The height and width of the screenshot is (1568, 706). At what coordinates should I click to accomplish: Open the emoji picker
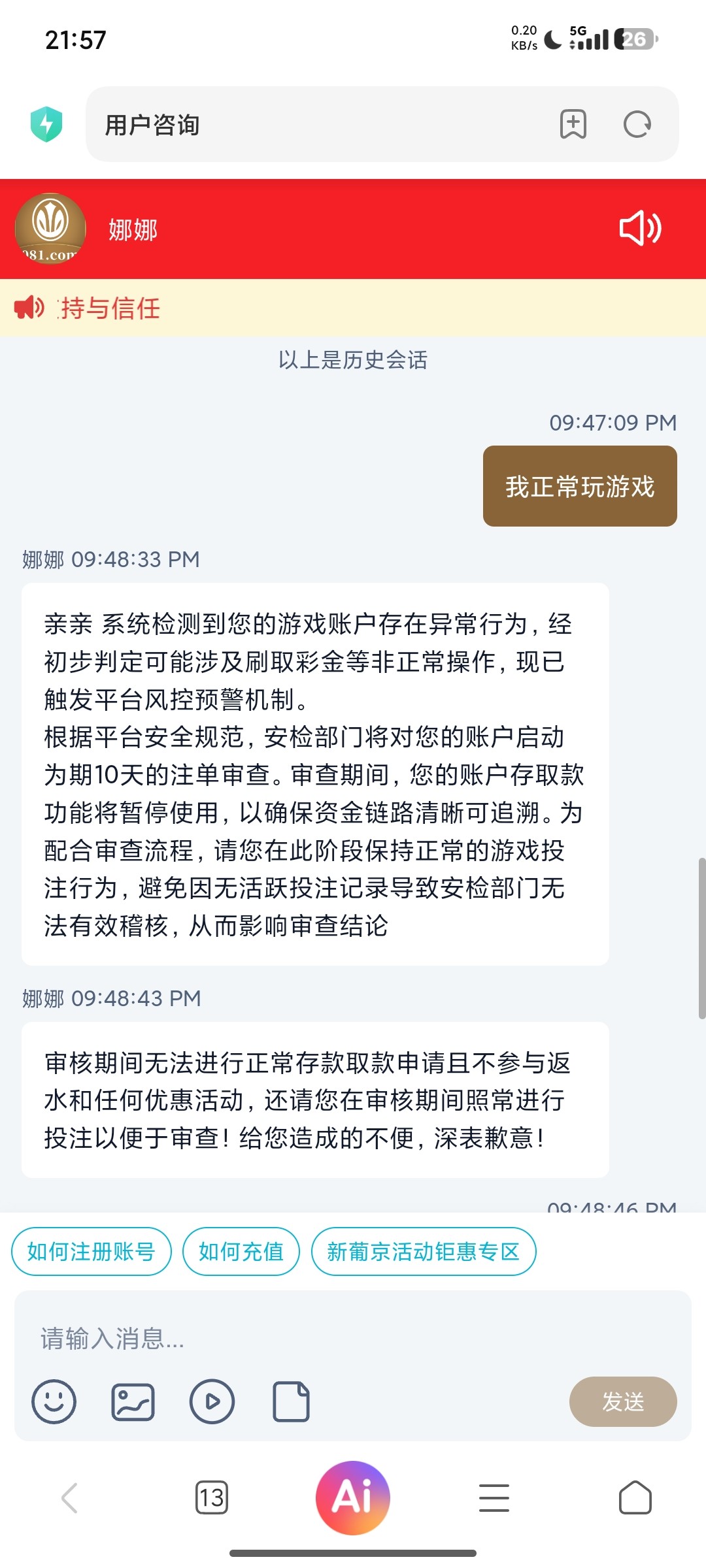click(x=54, y=1401)
